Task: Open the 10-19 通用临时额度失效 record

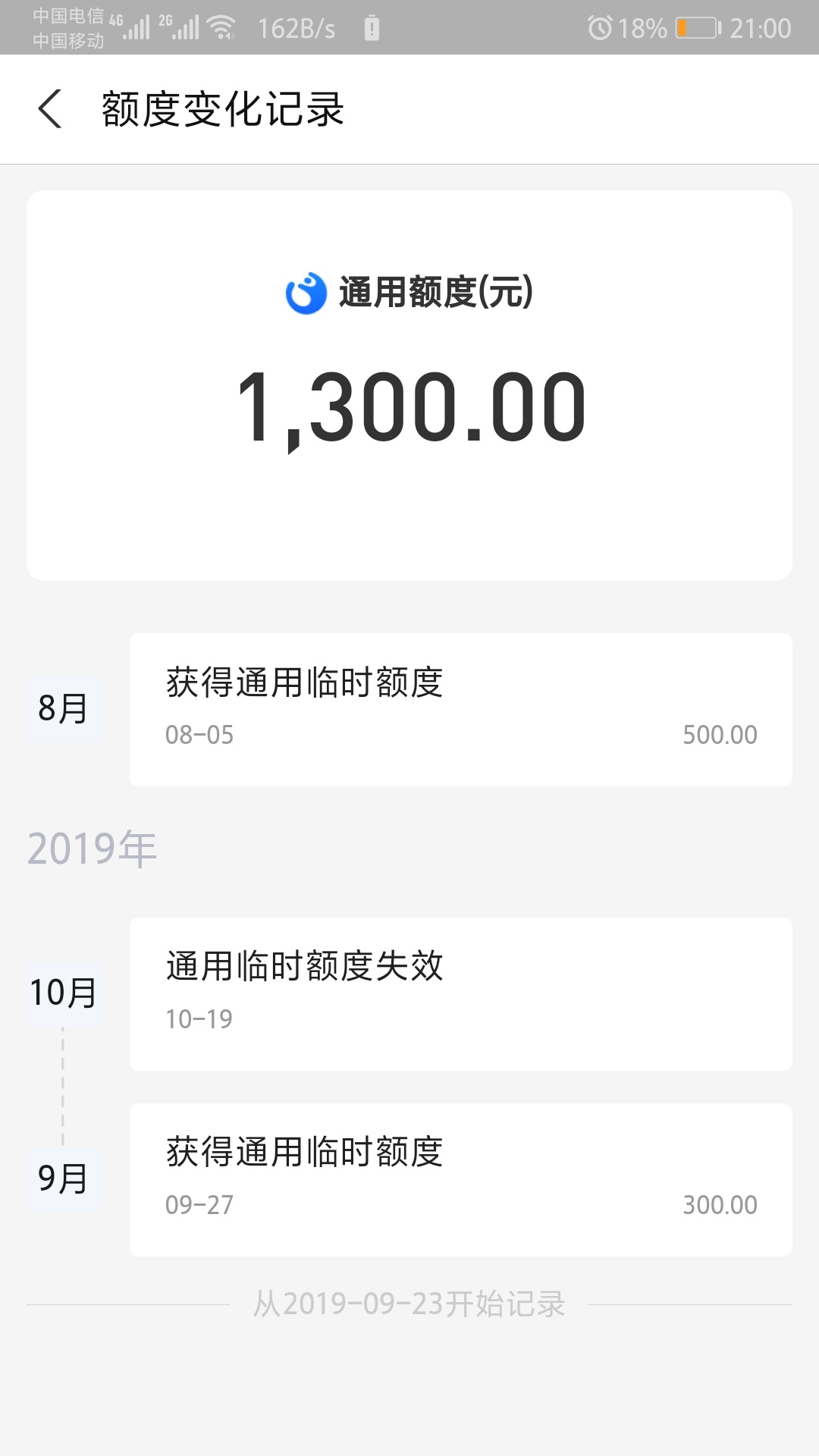Action: tap(461, 994)
